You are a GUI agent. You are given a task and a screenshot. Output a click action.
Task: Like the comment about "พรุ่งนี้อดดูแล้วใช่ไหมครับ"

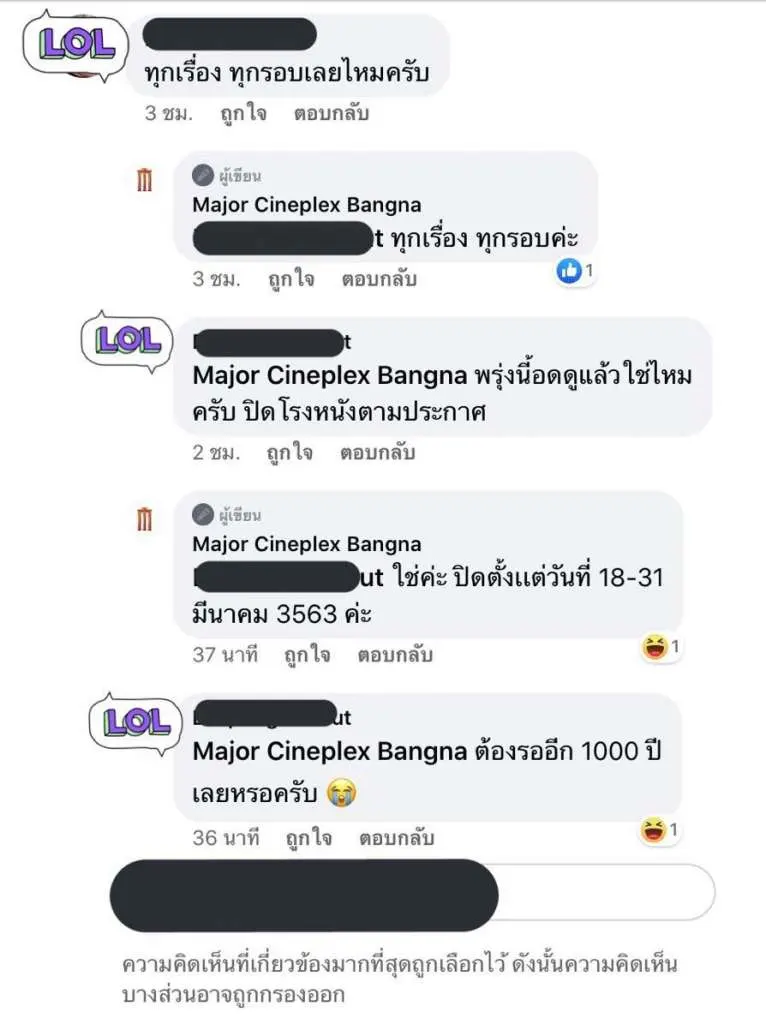[x=290, y=453]
